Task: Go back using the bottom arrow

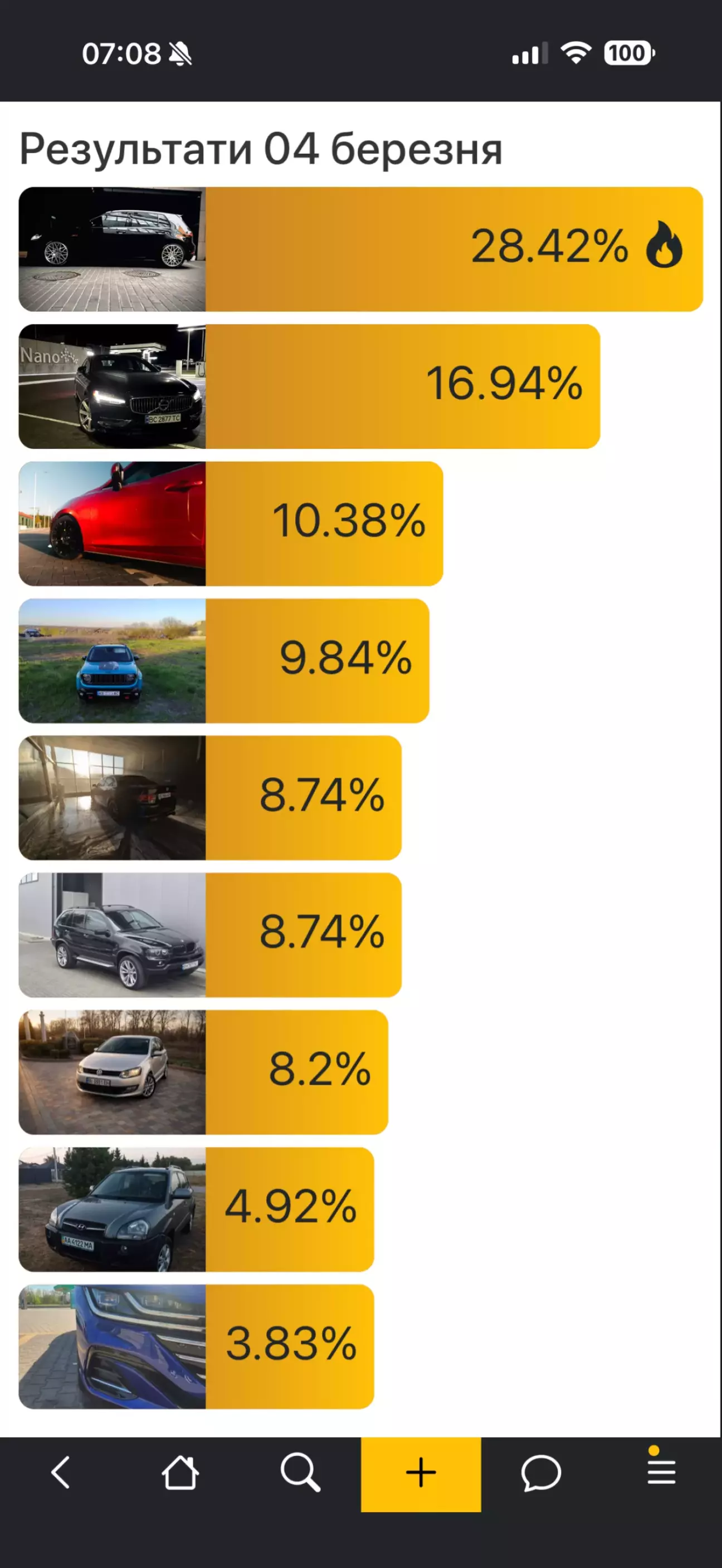Action: click(x=60, y=1473)
